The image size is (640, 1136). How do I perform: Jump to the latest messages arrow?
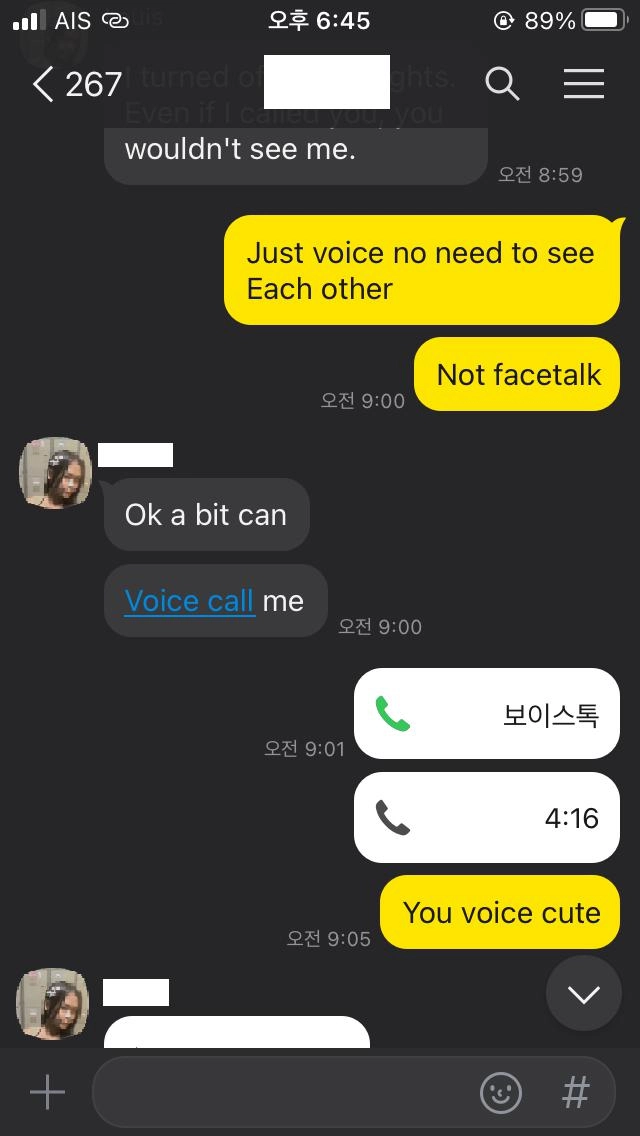[x=584, y=994]
